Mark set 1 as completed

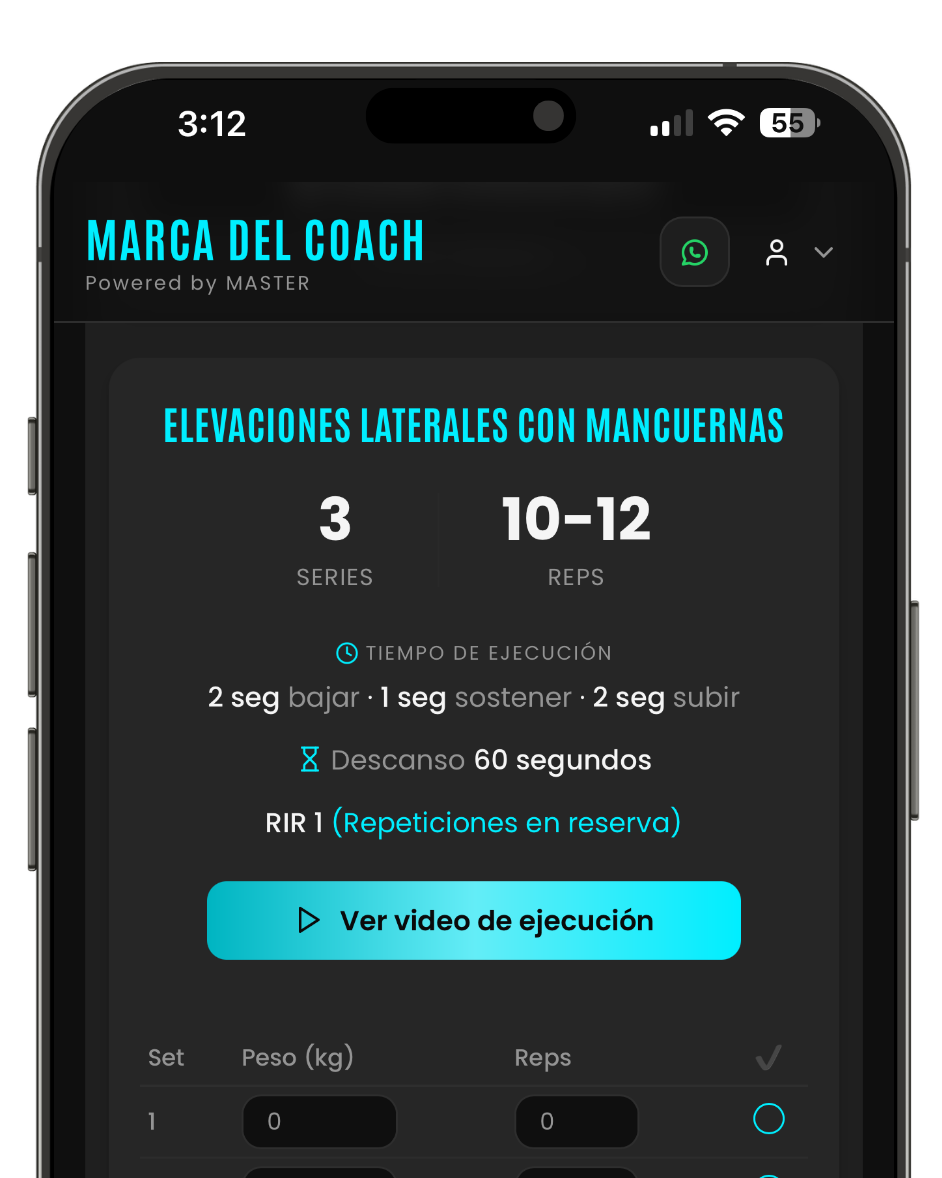768,1118
